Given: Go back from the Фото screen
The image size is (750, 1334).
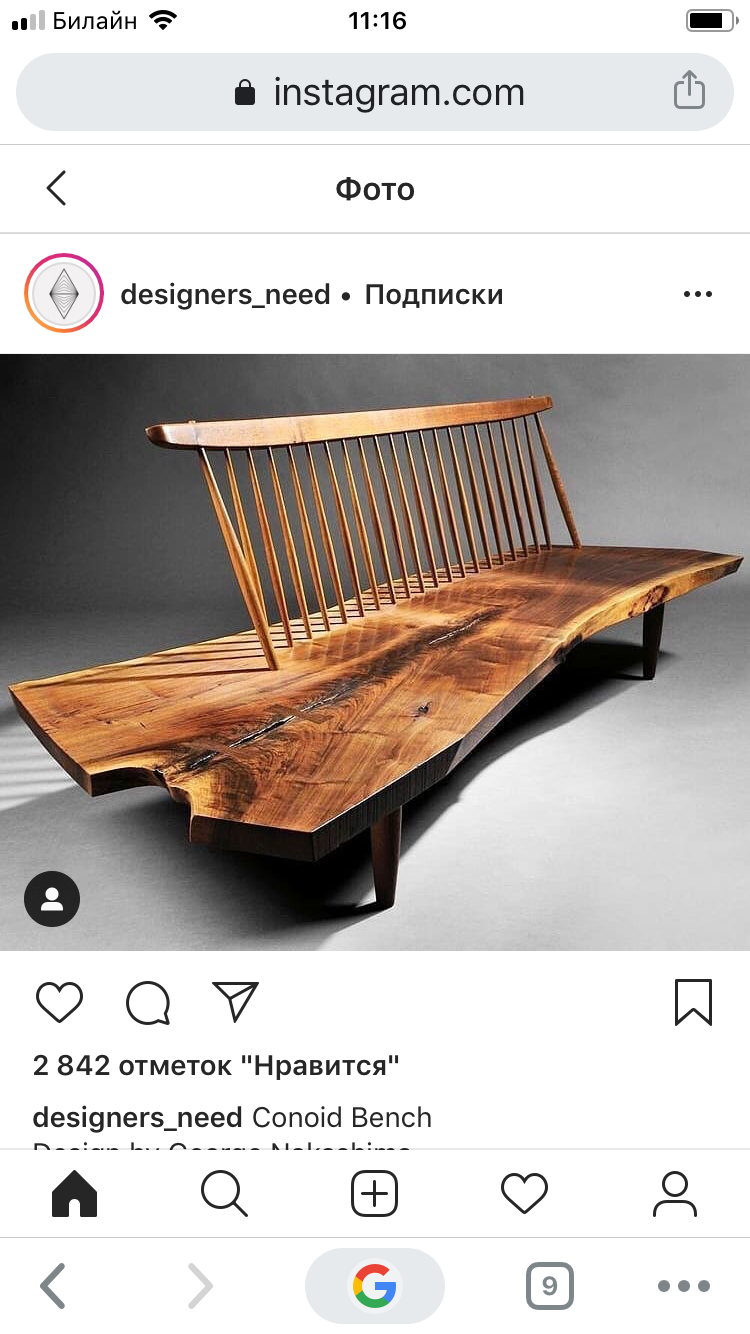Looking at the screenshot, I should coord(57,188).
